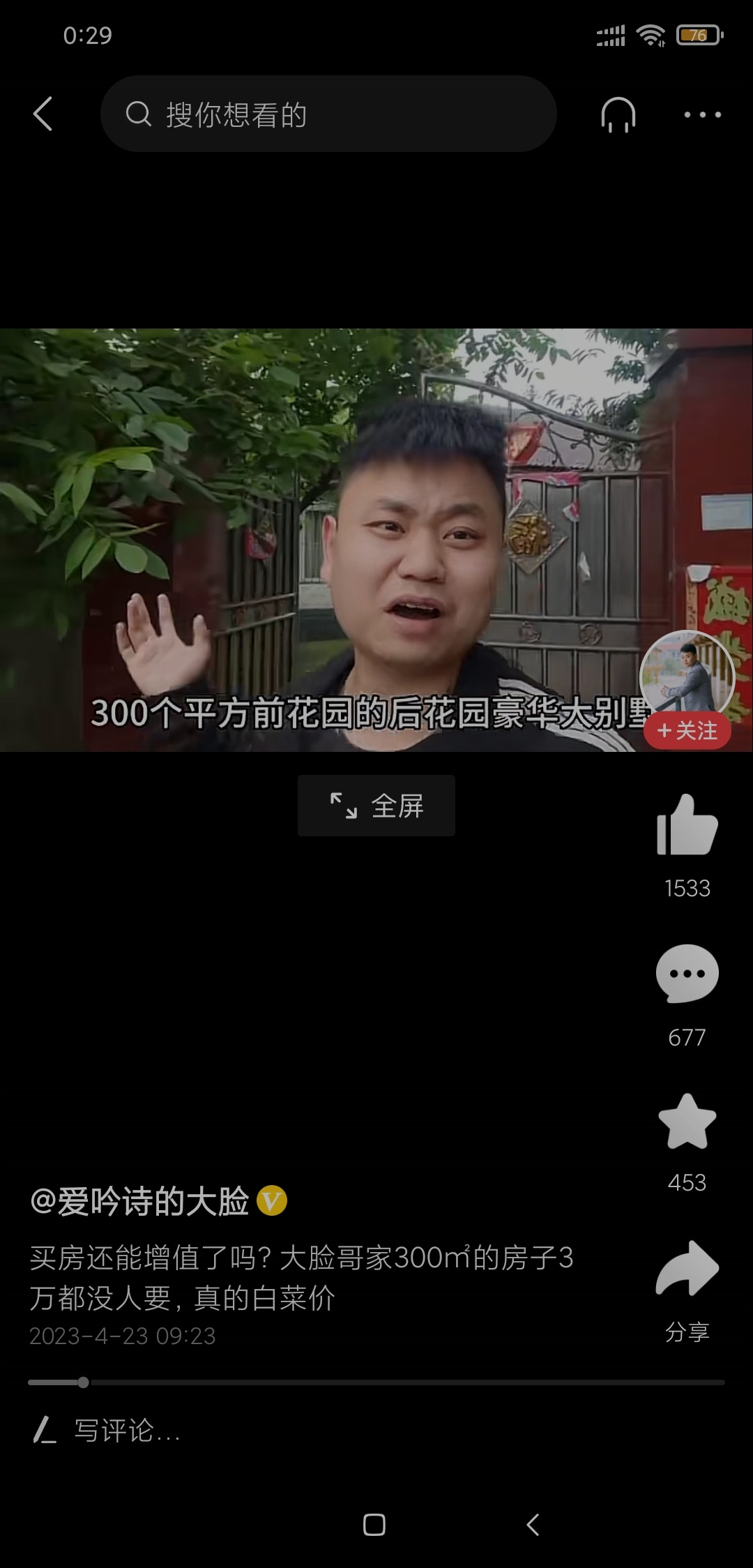Open the creator's round avatar
The width and height of the screenshot is (753, 1568).
pyautogui.click(x=687, y=674)
